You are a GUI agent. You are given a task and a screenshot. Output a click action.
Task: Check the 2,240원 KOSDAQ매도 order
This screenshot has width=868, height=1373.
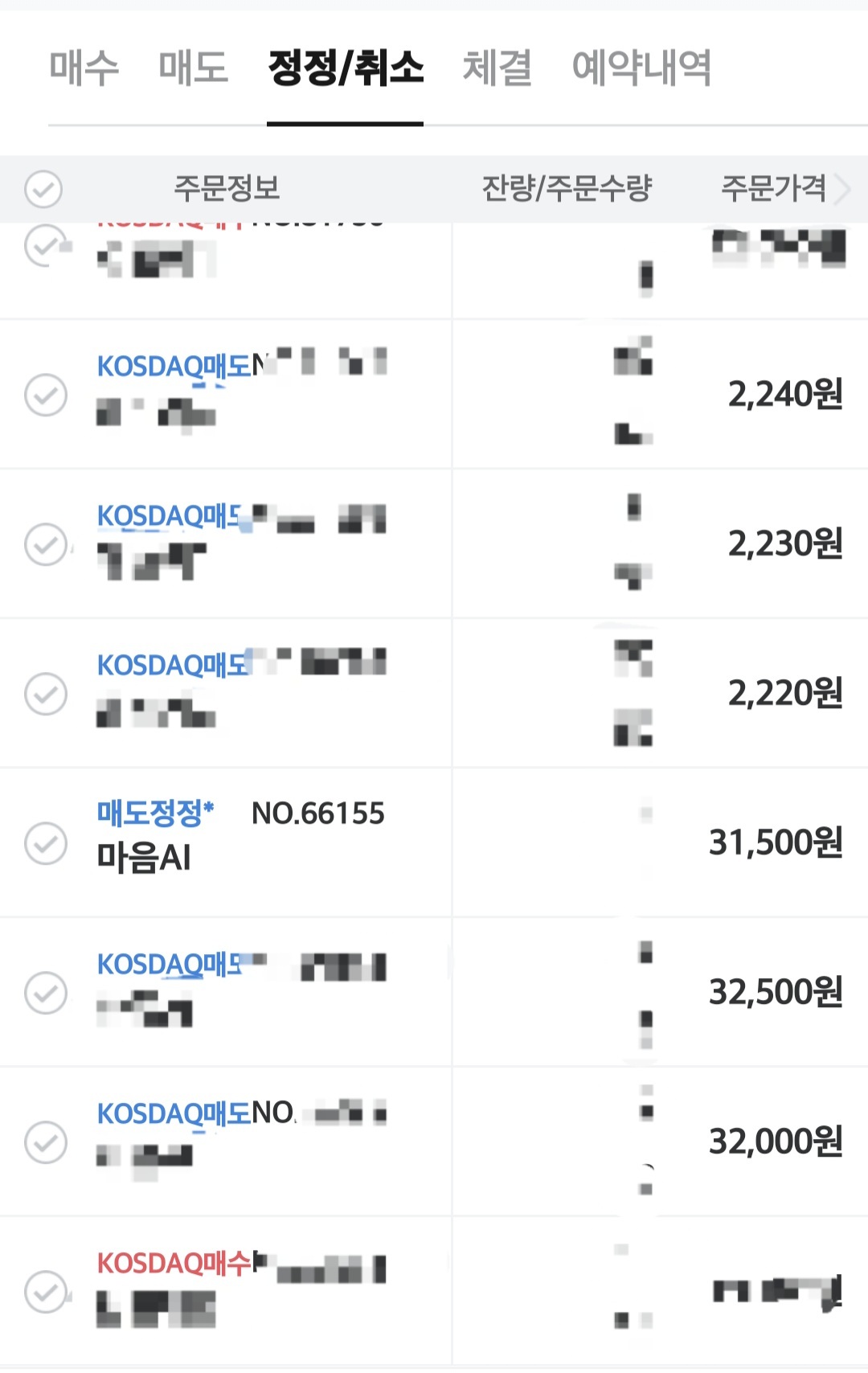point(46,394)
